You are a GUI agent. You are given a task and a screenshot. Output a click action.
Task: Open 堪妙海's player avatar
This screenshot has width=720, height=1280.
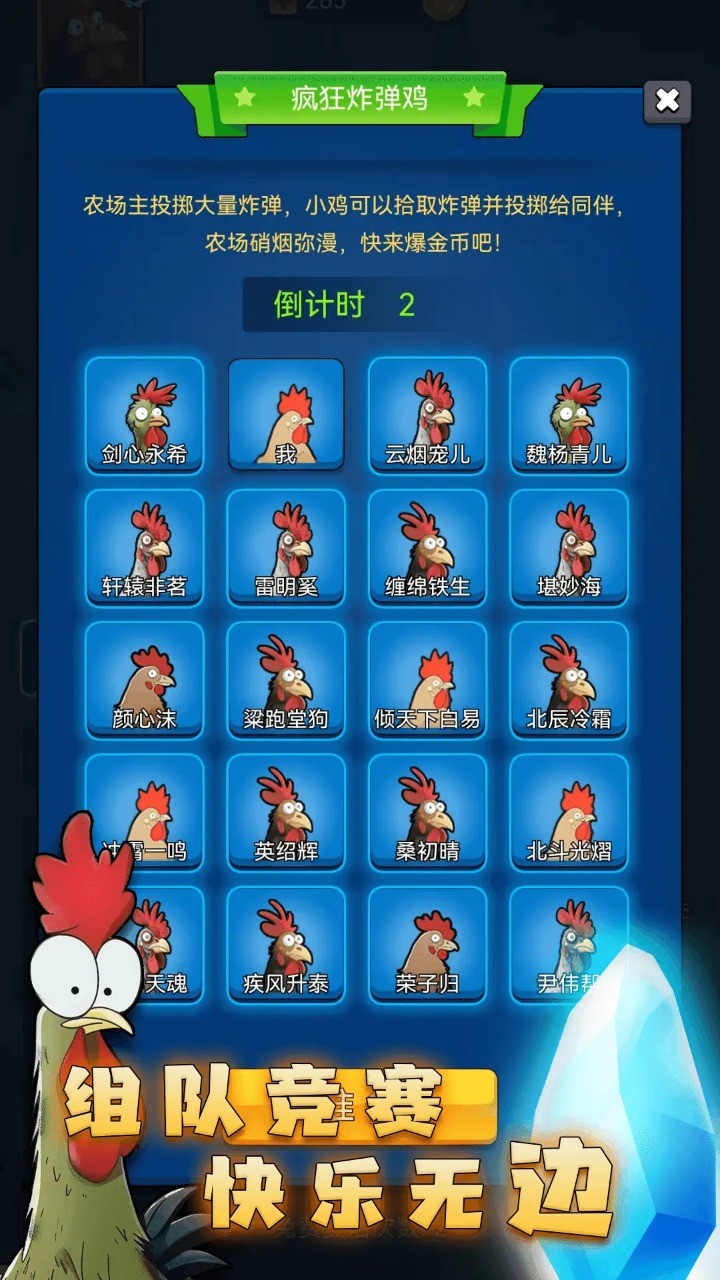[569, 545]
